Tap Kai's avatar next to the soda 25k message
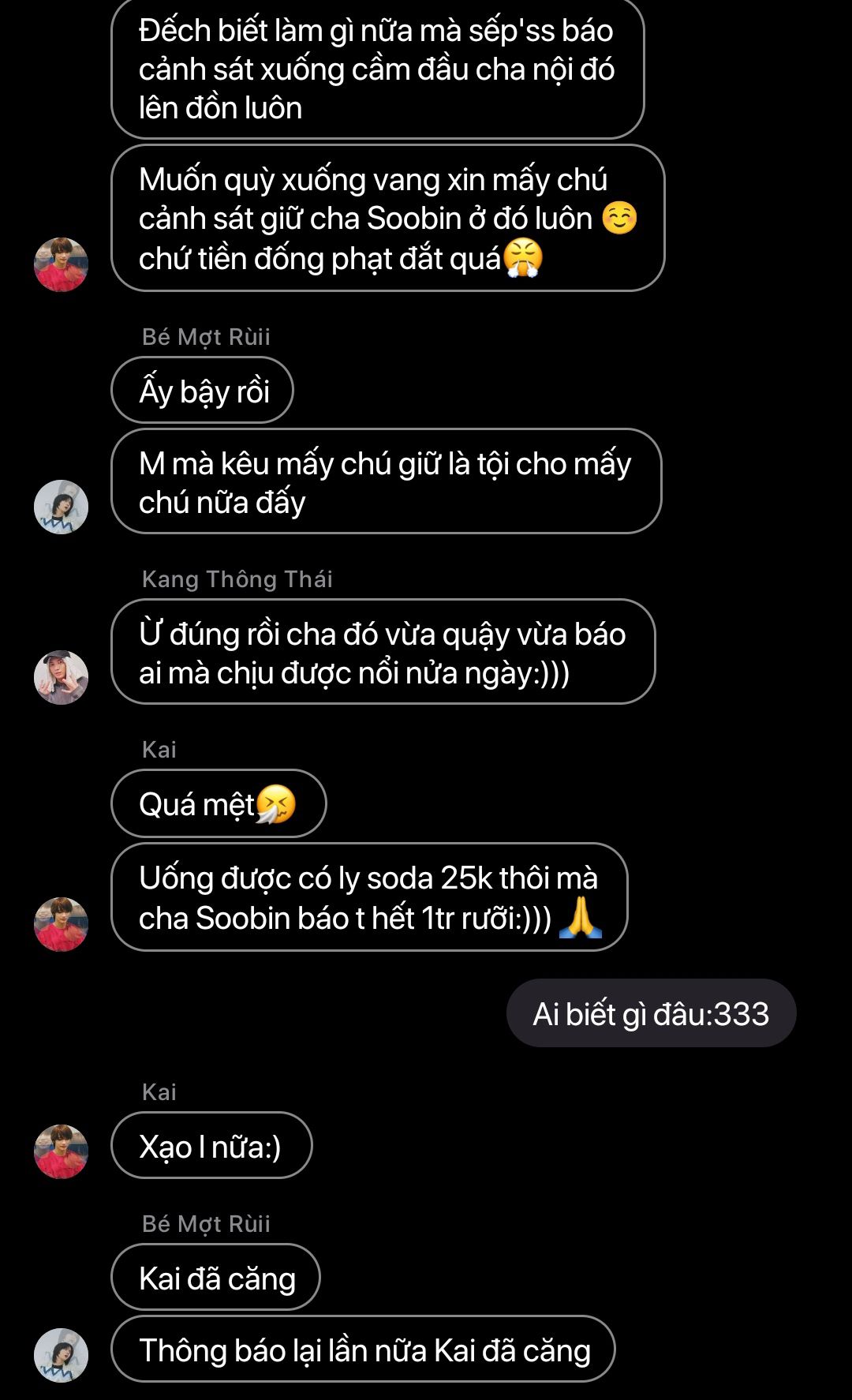Image resolution: width=852 pixels, height=1400 pixels. coord(61,924)
